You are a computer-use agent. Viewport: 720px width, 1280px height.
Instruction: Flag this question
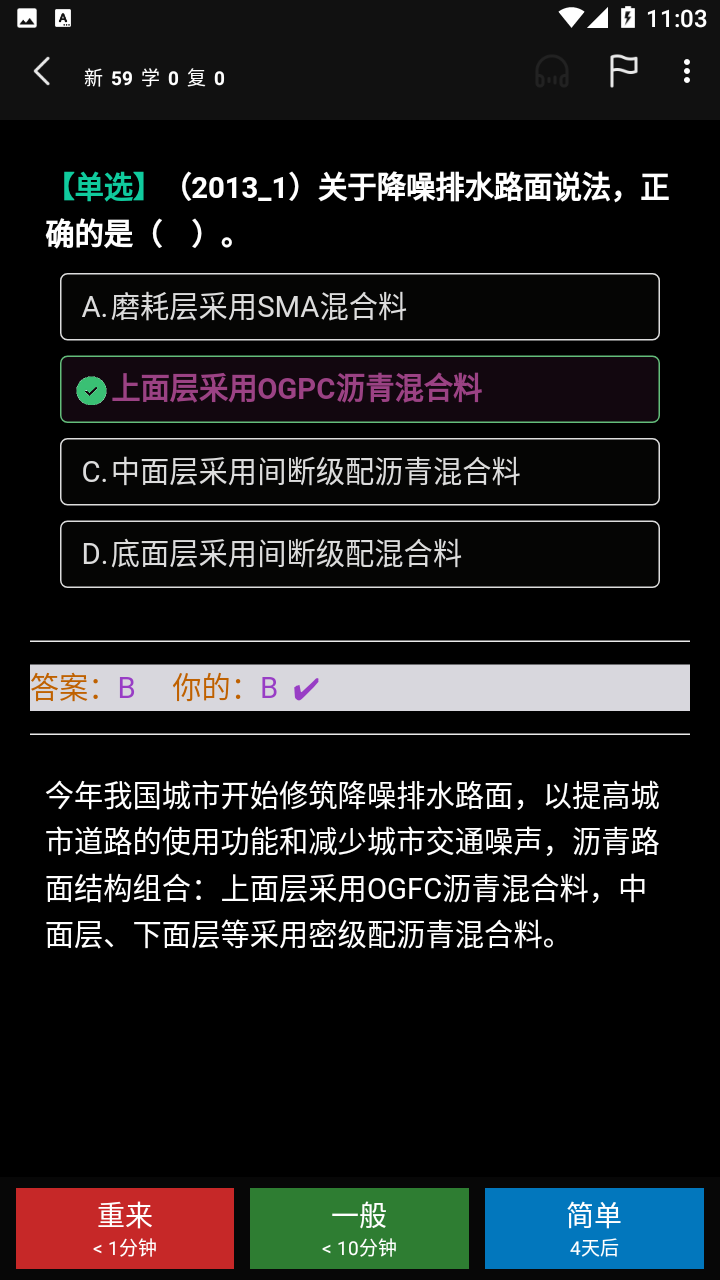click(623, 71)
